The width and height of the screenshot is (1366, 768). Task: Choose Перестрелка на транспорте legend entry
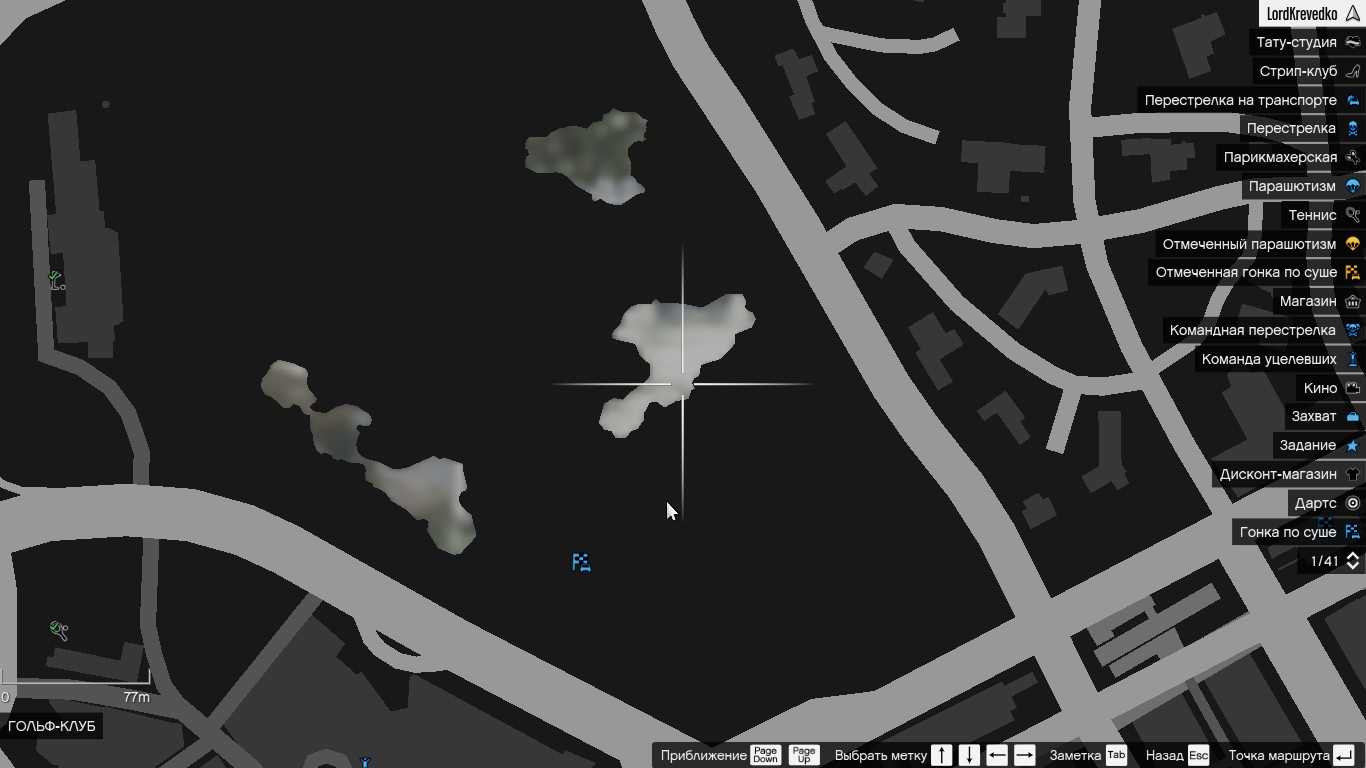(x=1240, y=100)
